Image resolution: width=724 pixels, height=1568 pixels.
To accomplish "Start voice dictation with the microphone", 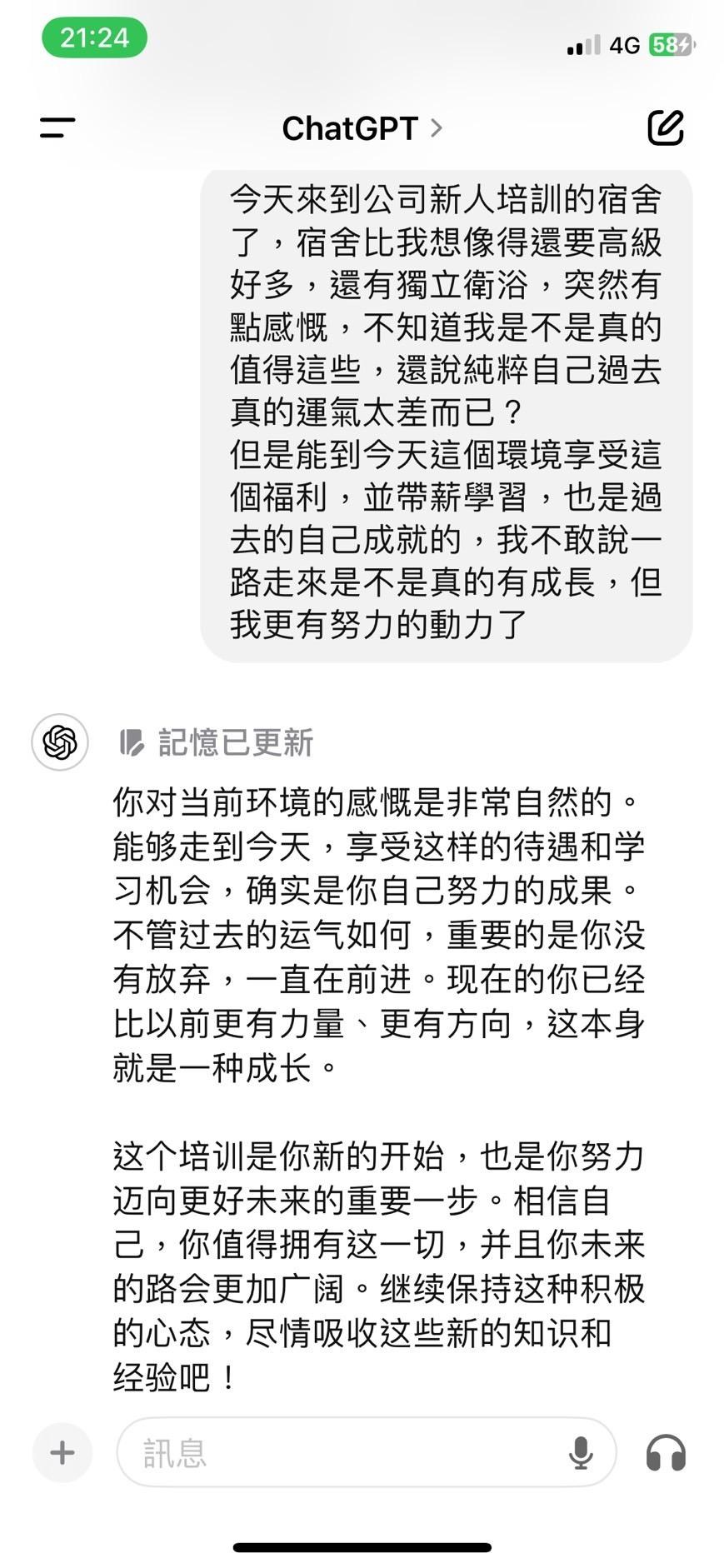I will (x=581, y=1453).
